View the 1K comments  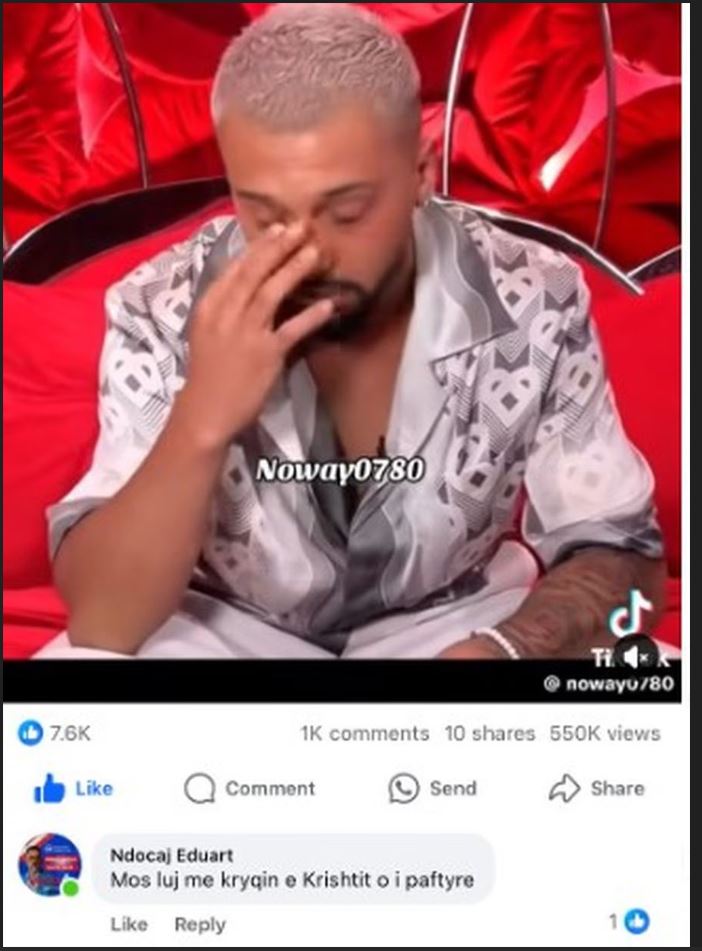[364, 733]
